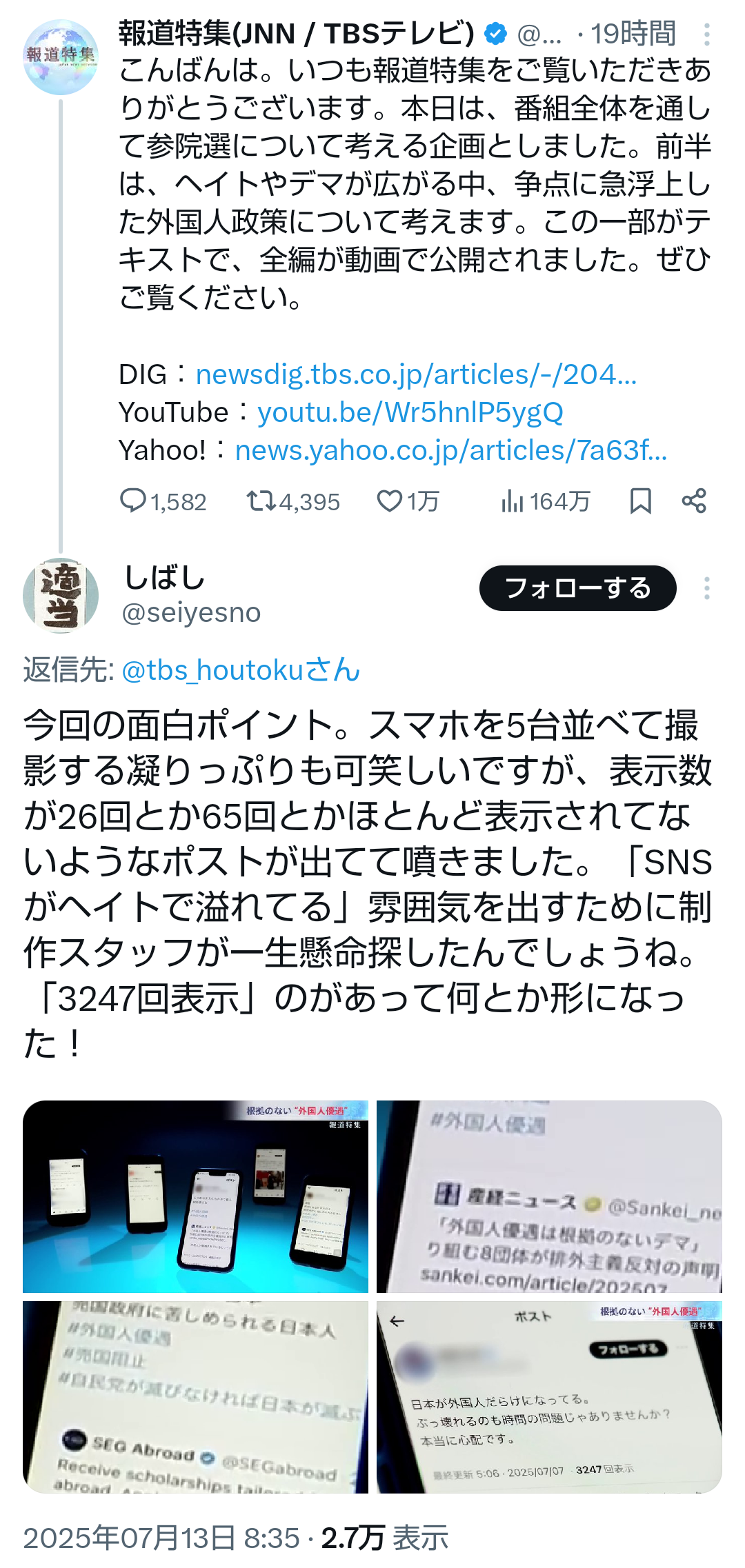Open しばし's profile picture

coord(61,596)
